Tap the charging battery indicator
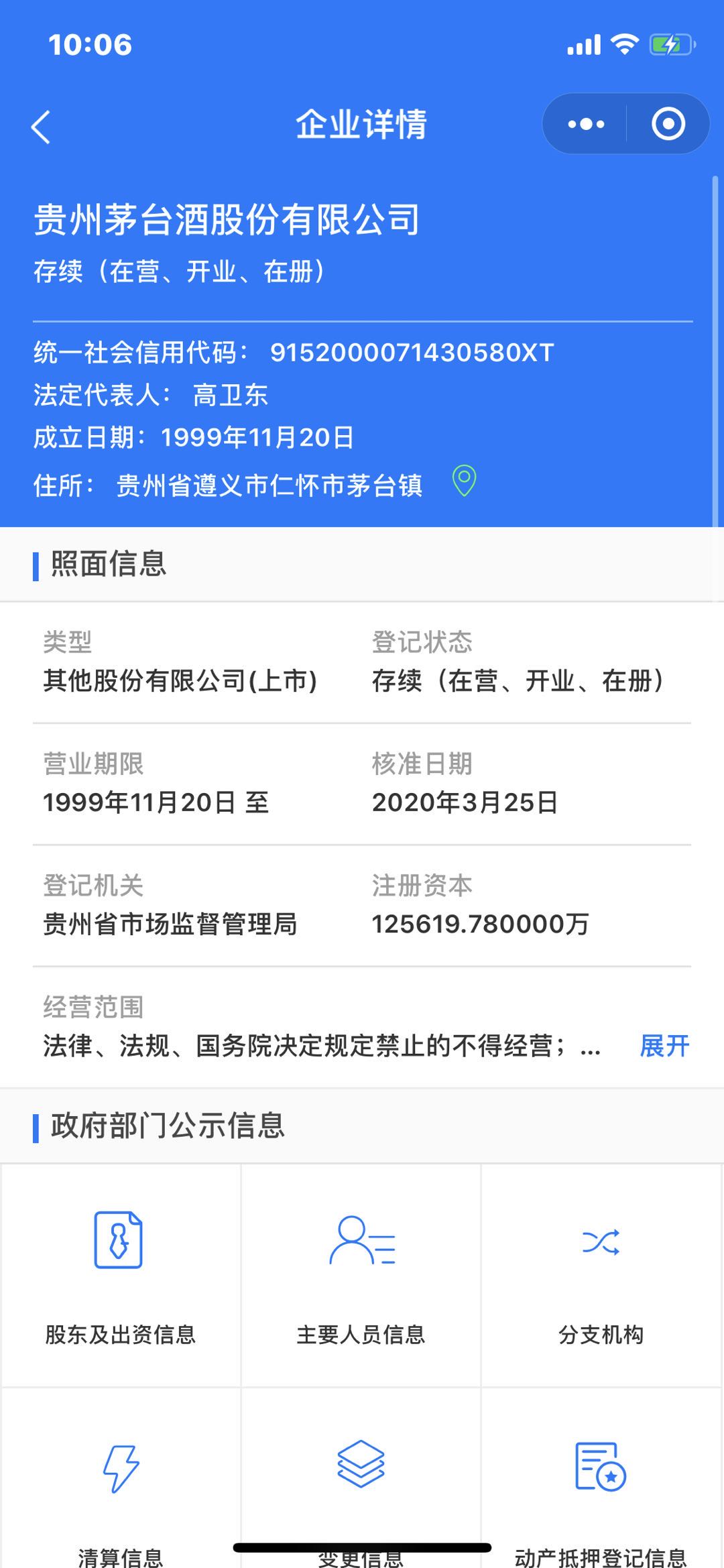Image resolution: width=724 pixels, height=1568 pixels. (669, 44)
